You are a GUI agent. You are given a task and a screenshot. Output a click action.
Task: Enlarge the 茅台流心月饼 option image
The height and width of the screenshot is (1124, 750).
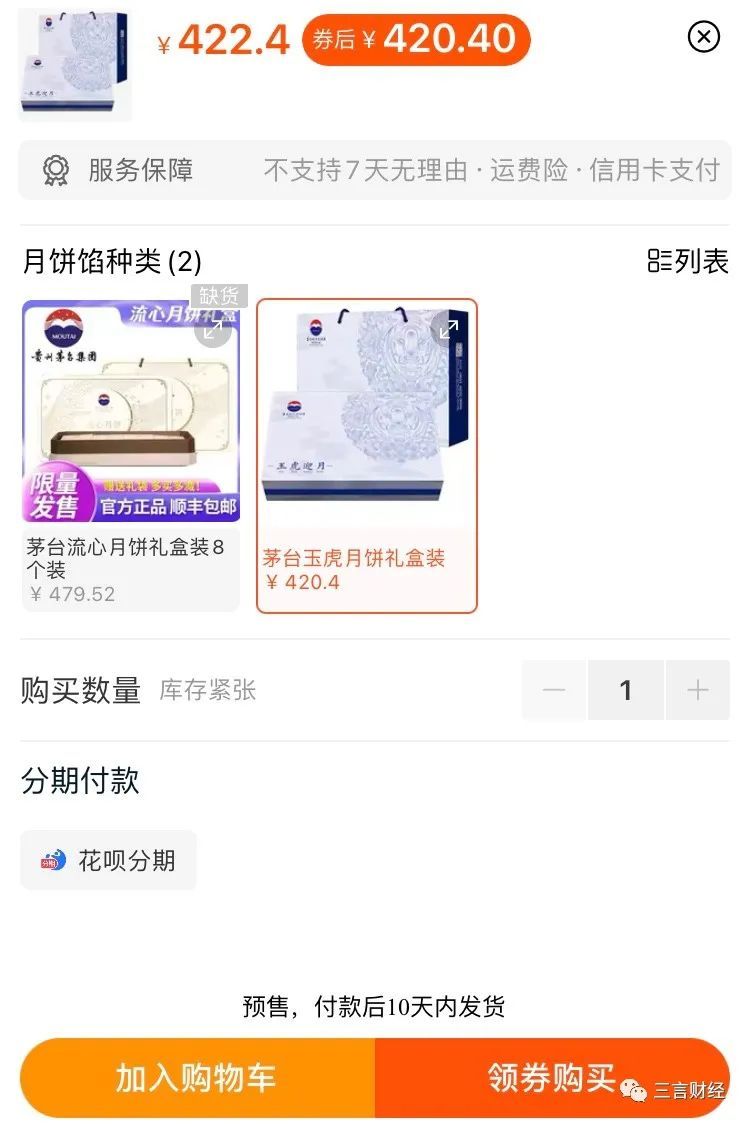click(x=212, y=331)
